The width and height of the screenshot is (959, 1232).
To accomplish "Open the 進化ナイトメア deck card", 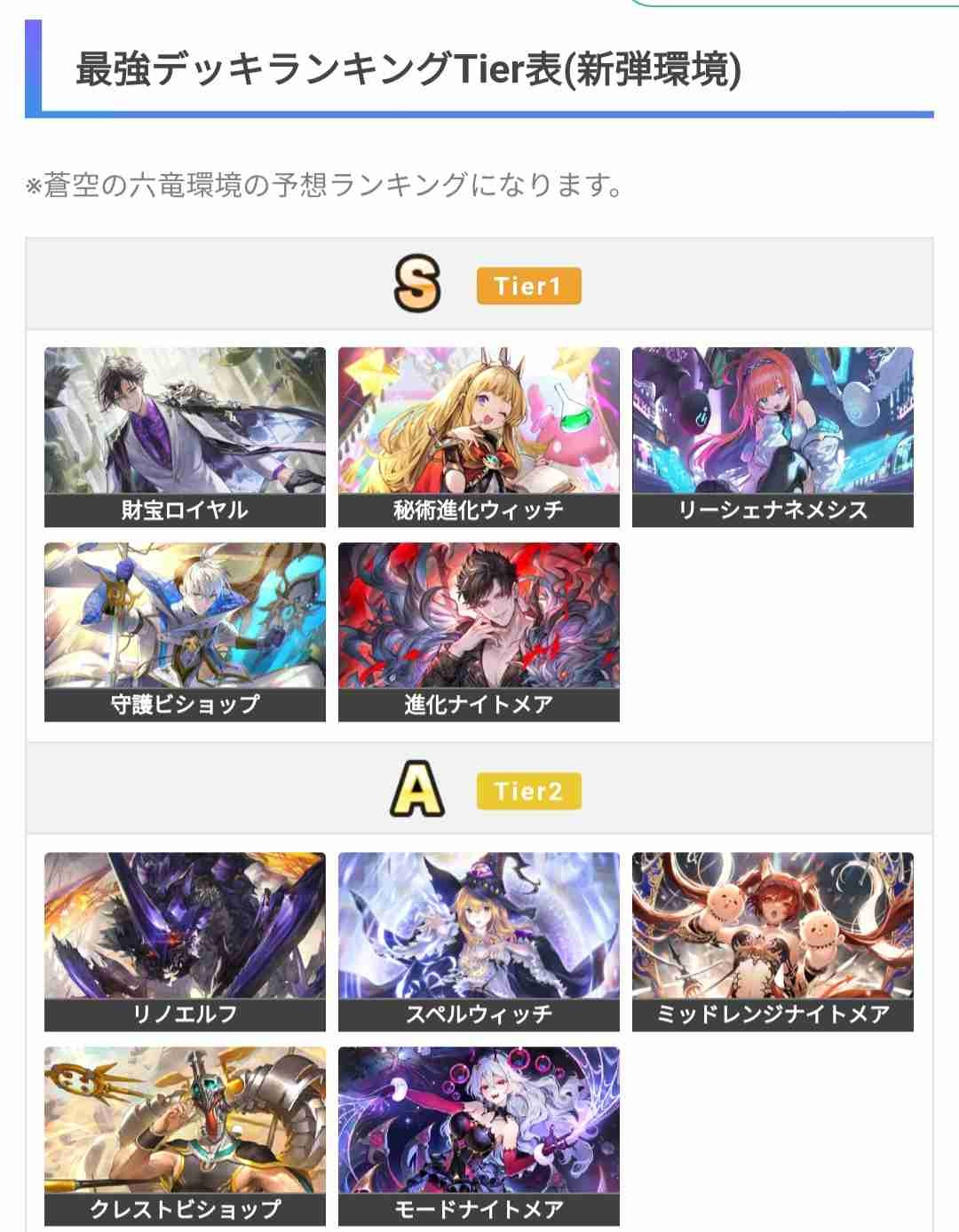I will [479, 632].
